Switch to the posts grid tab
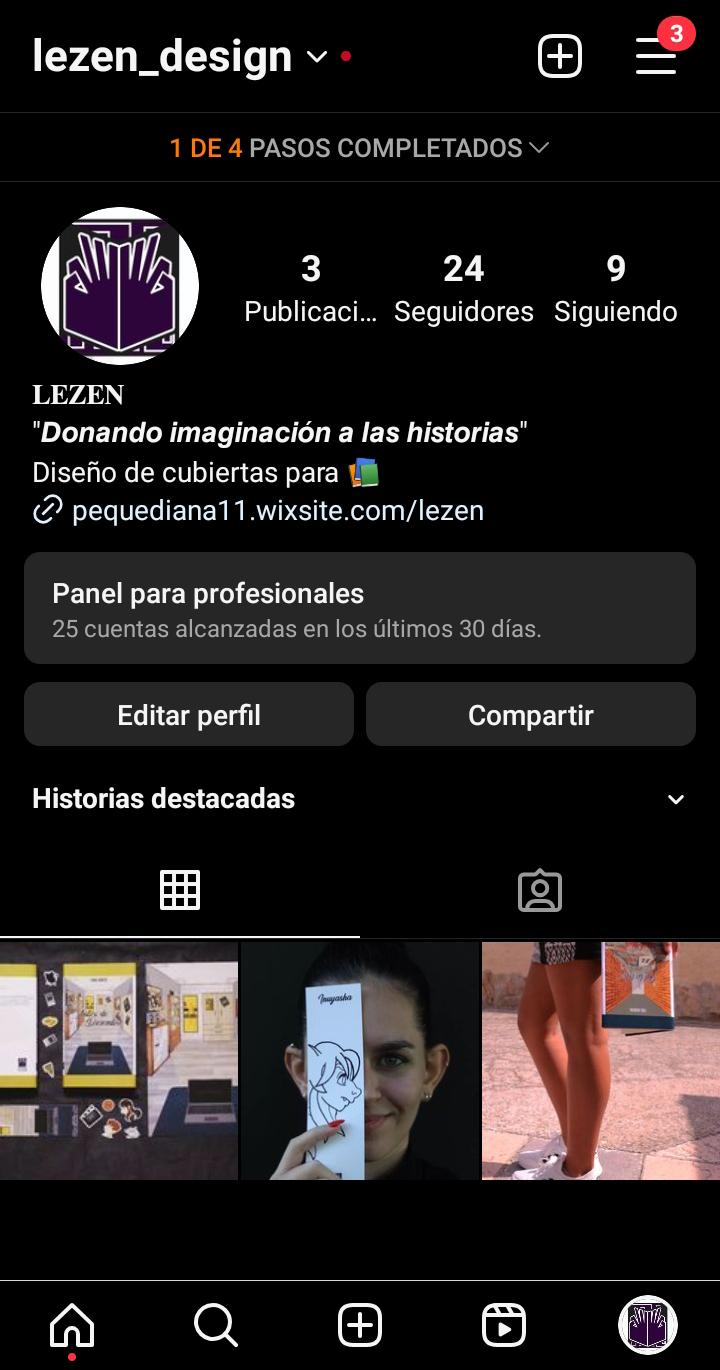The width and height of the screenshot is (720, 1370). point(180,890)
